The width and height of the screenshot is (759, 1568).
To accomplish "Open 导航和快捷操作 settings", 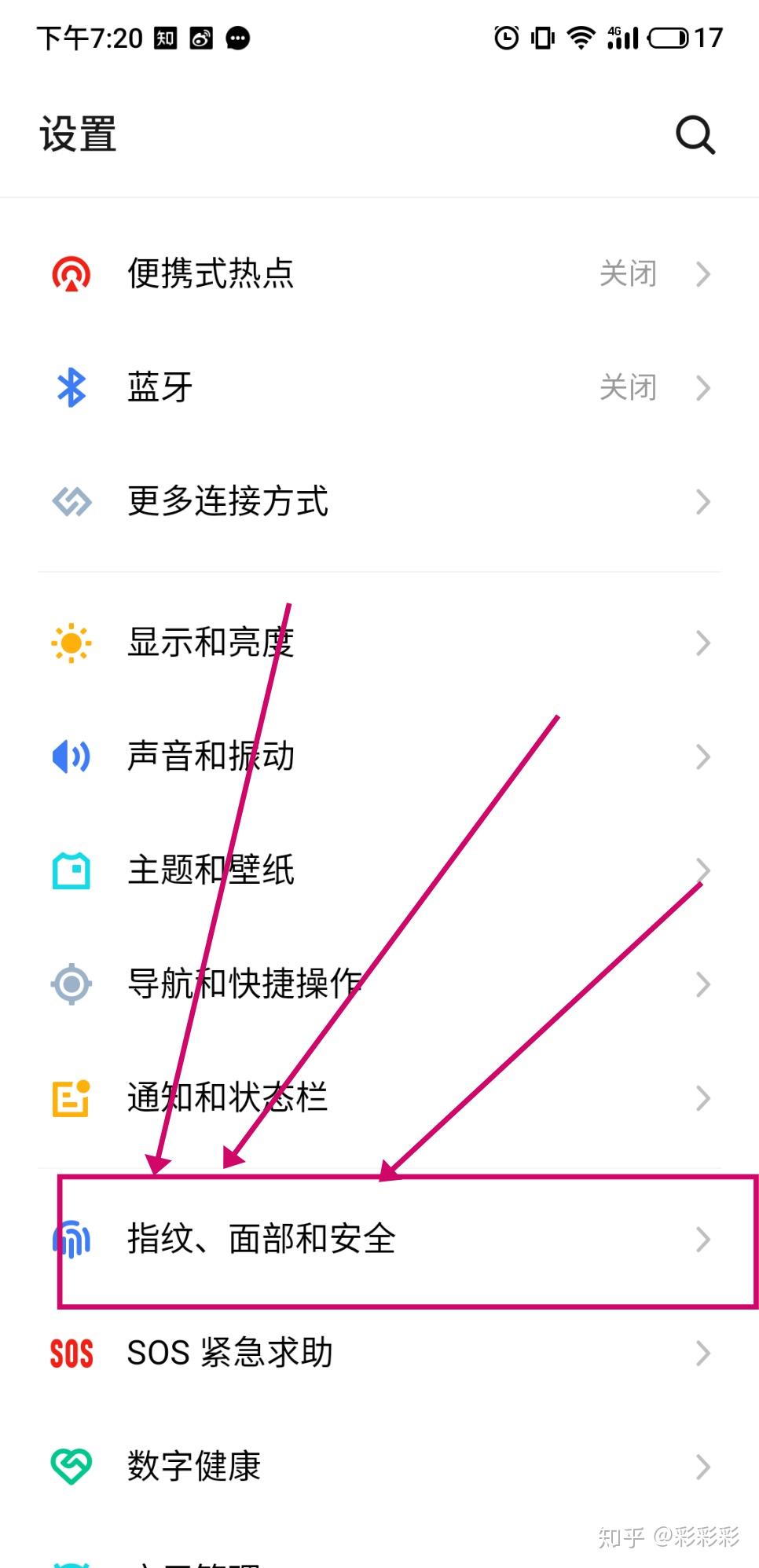I will click(x=379, y=984).
